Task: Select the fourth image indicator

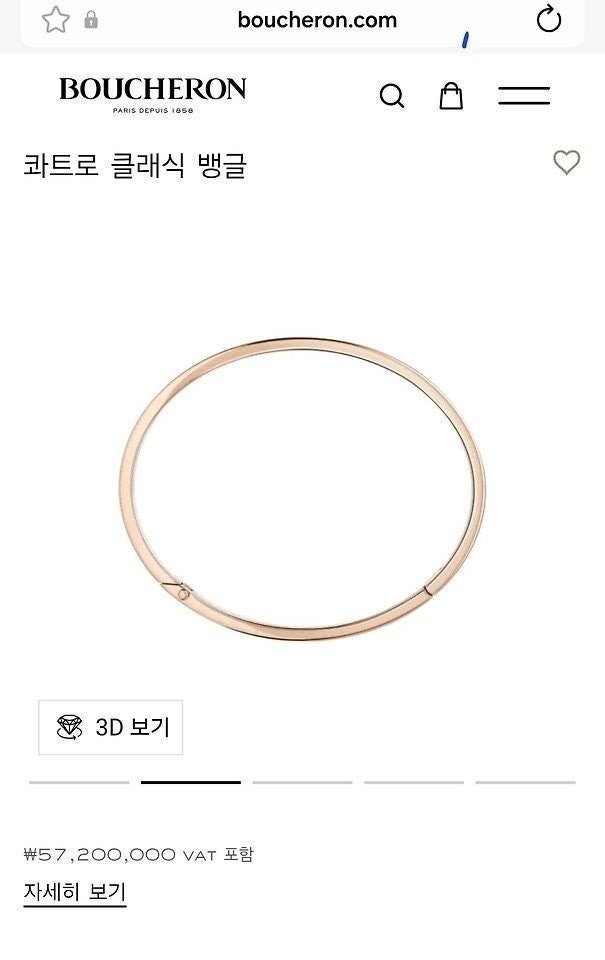Action: (x=414, y=782)
